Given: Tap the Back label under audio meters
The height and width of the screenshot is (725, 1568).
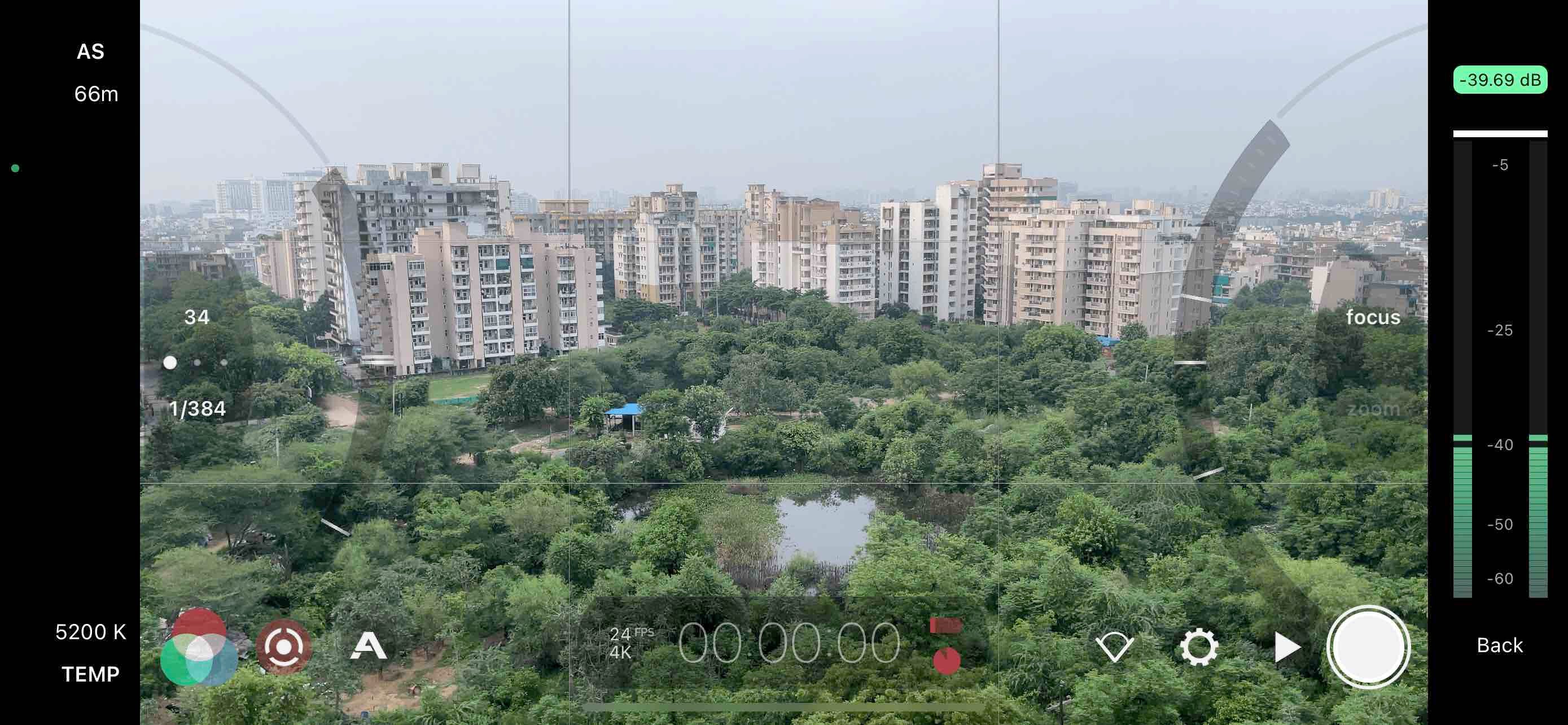Looking at the screenshot, I should click(1499, 645).
